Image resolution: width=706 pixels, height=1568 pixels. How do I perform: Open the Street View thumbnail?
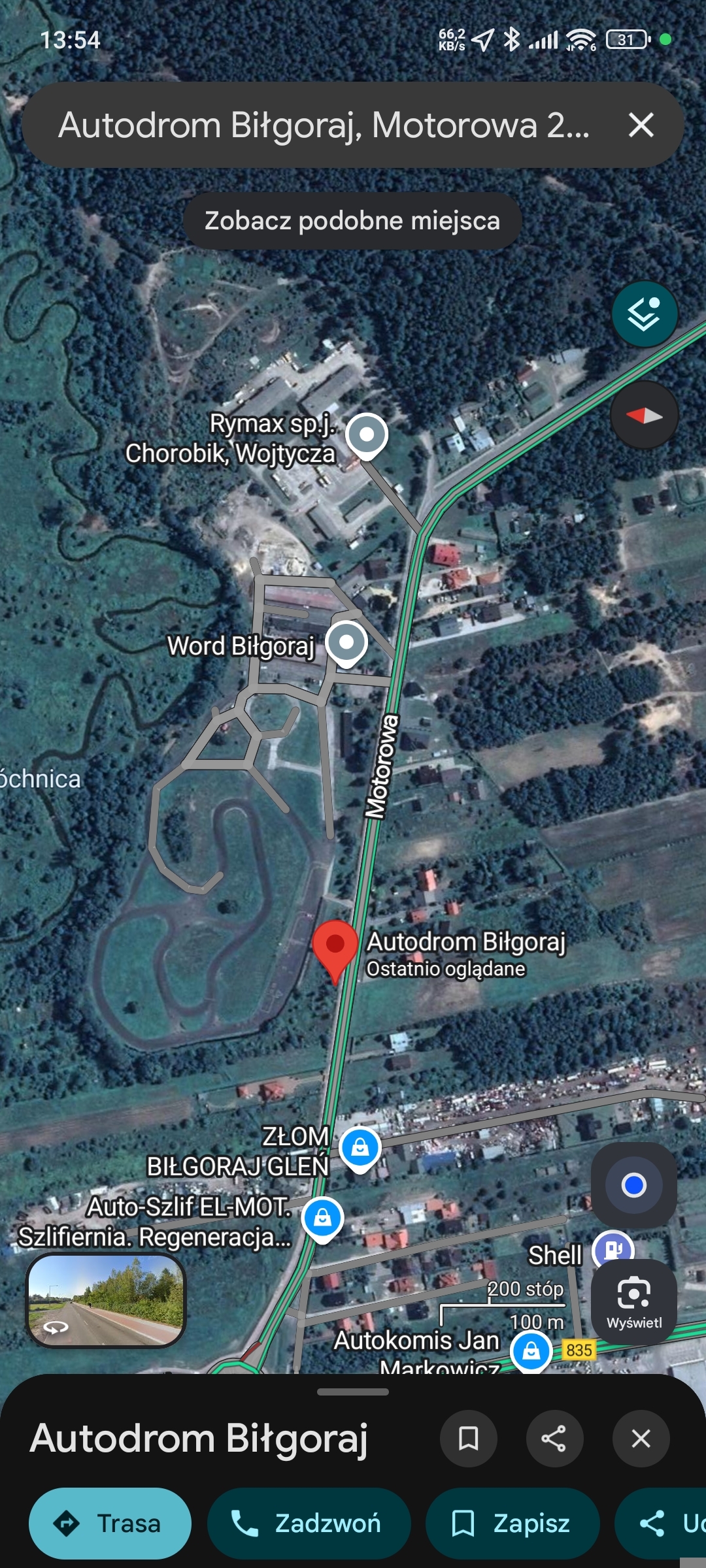106,1300
